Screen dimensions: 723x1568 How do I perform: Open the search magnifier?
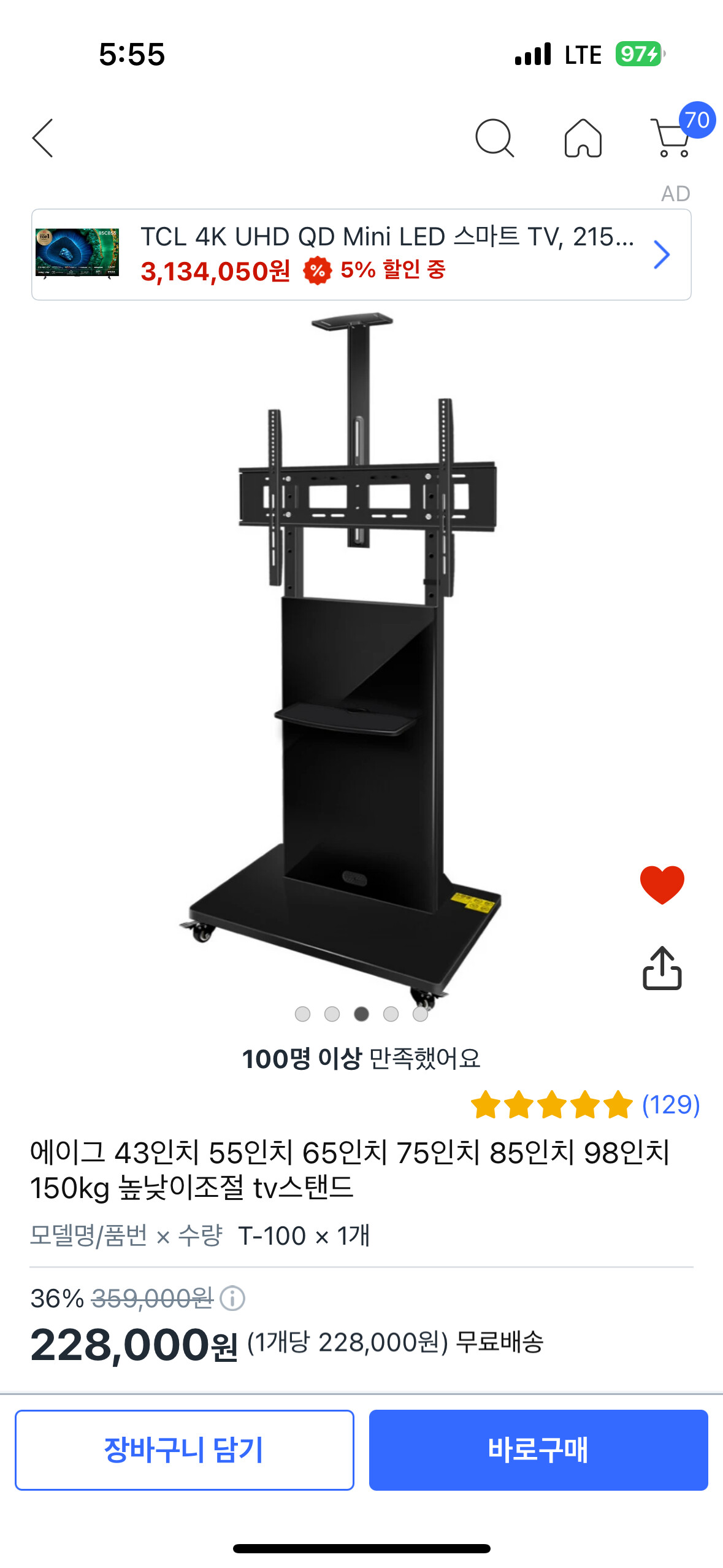494,138
